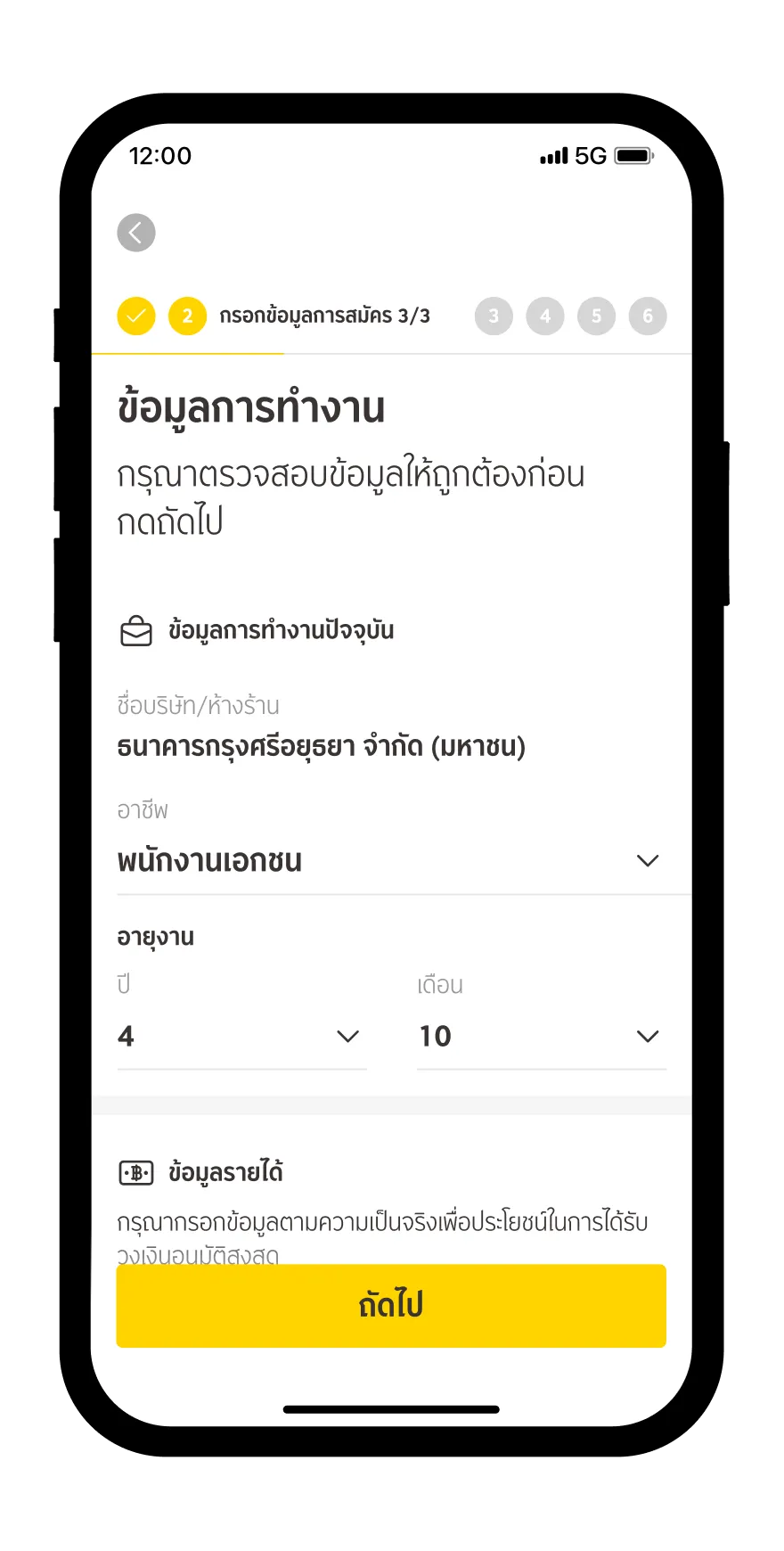Viewport: 784px width, 1551px height.
Task: Tap the ถัดไป next button
Action: click(391, 1305)
